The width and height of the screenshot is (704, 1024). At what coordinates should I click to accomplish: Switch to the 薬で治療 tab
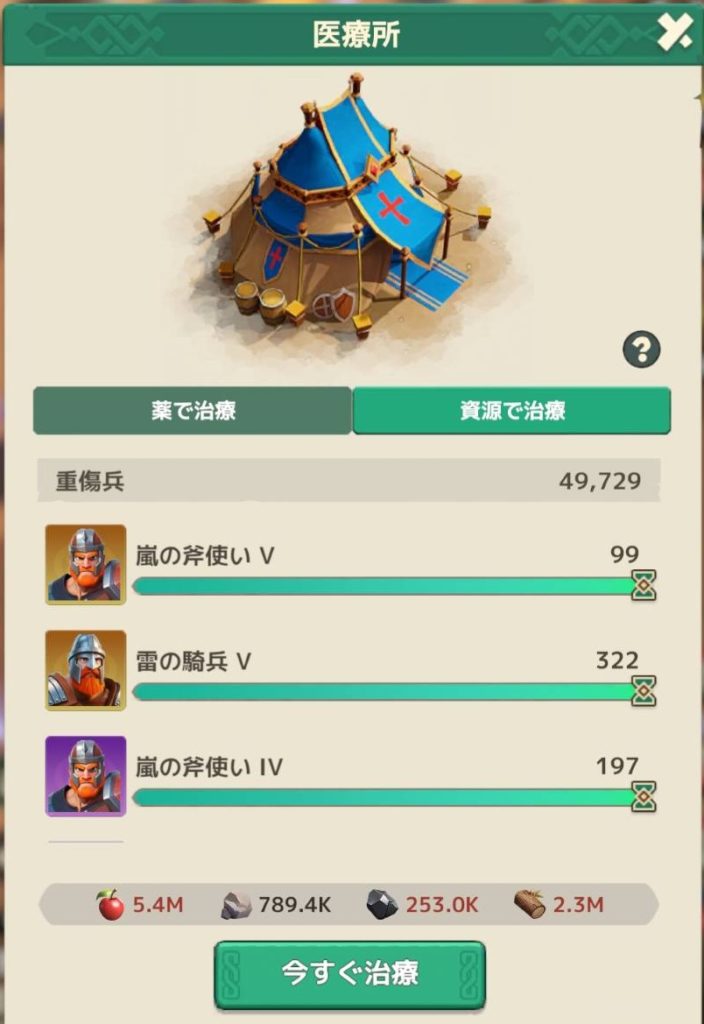click(193, 411)
